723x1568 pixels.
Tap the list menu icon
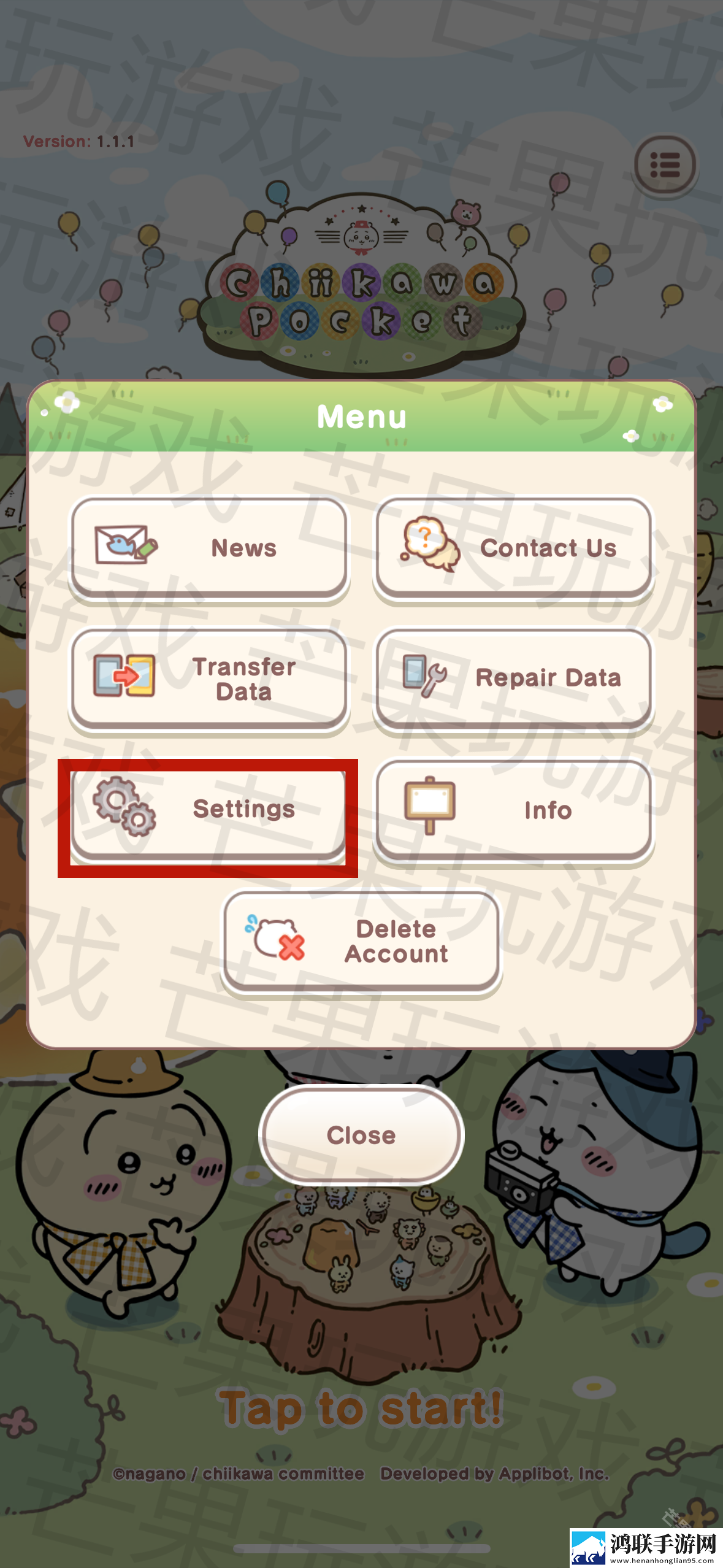pos(665,165)
